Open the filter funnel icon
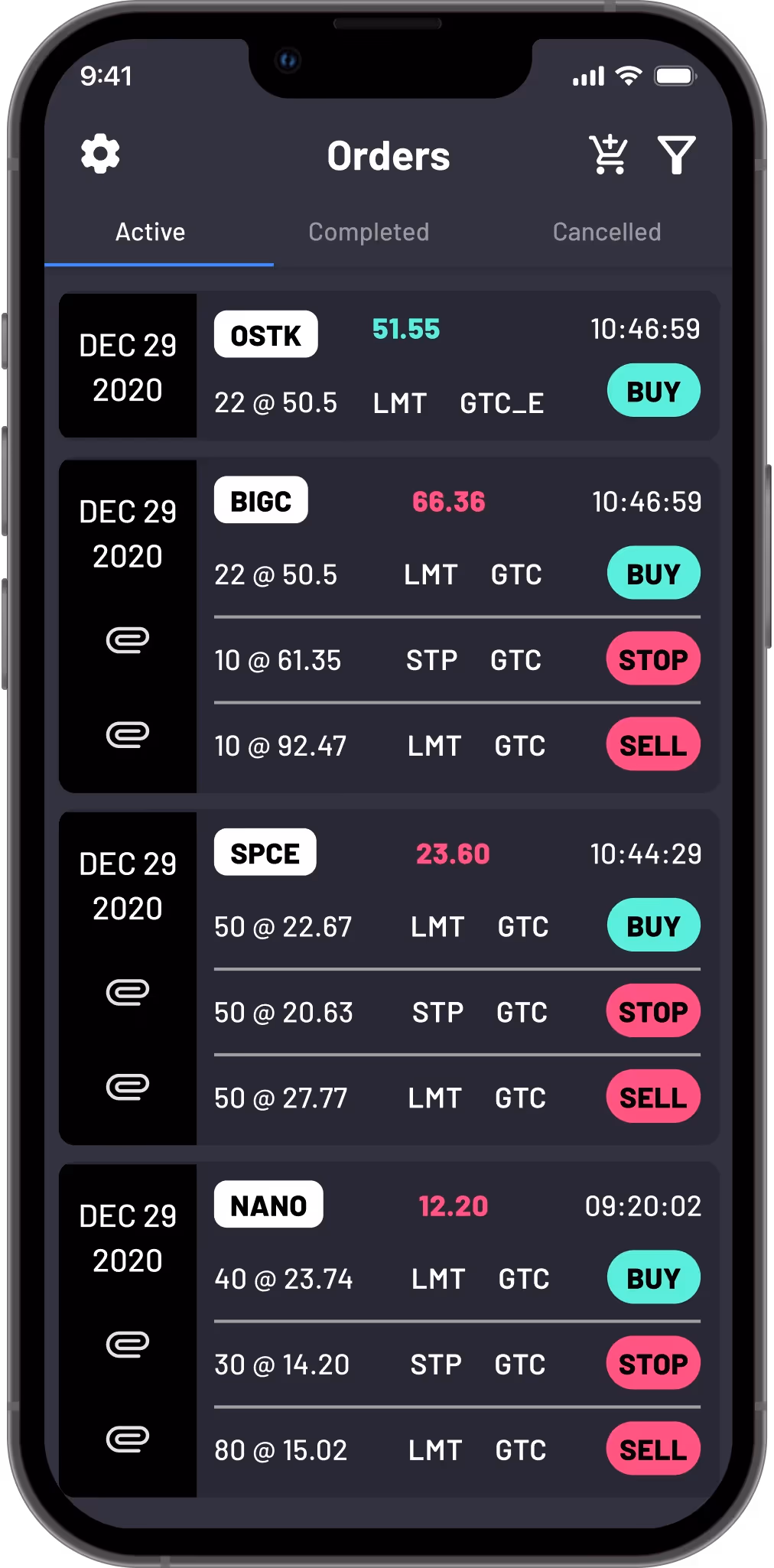 coord(676,155)
